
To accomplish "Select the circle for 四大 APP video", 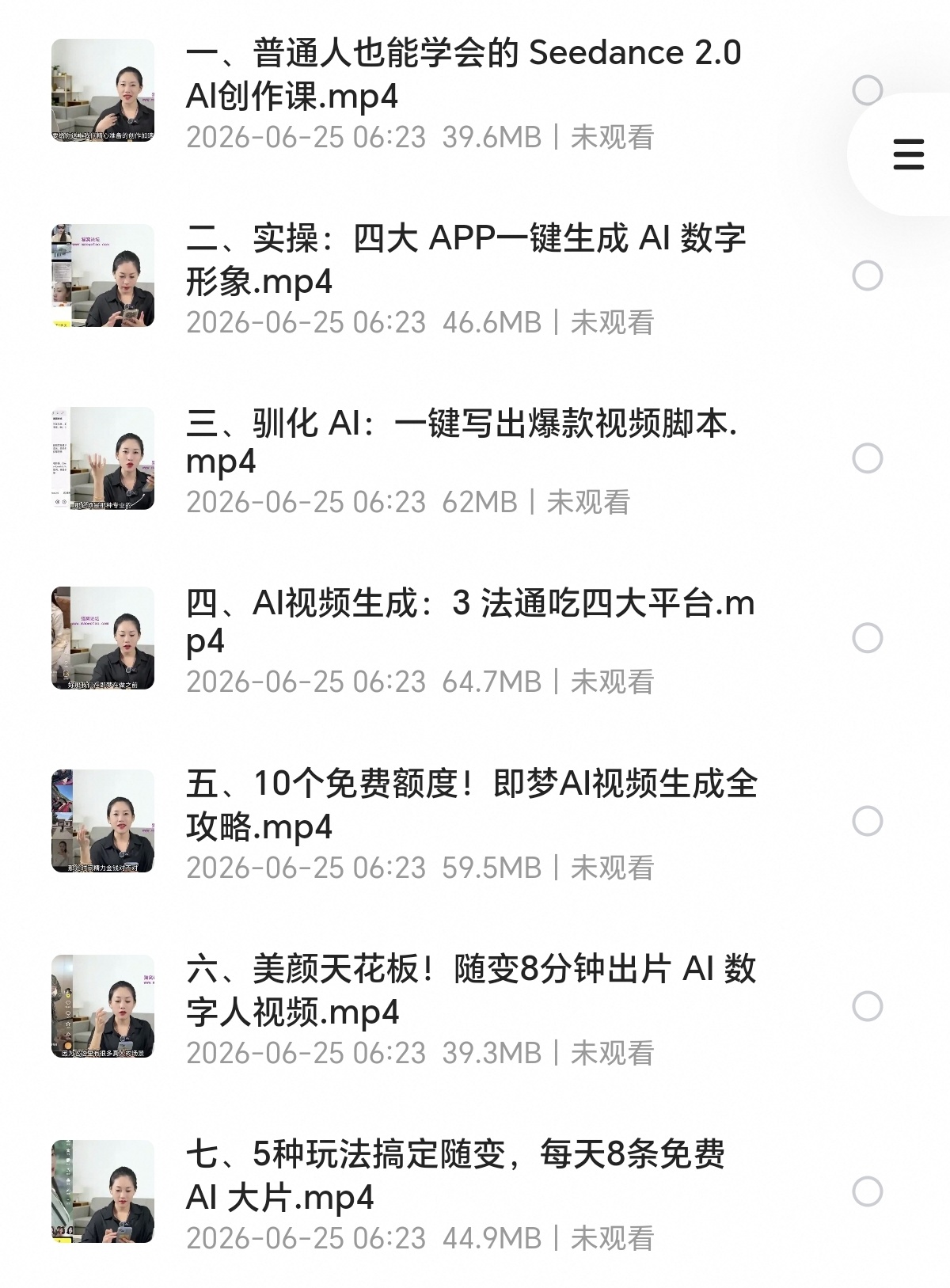I will click(867, 275).
